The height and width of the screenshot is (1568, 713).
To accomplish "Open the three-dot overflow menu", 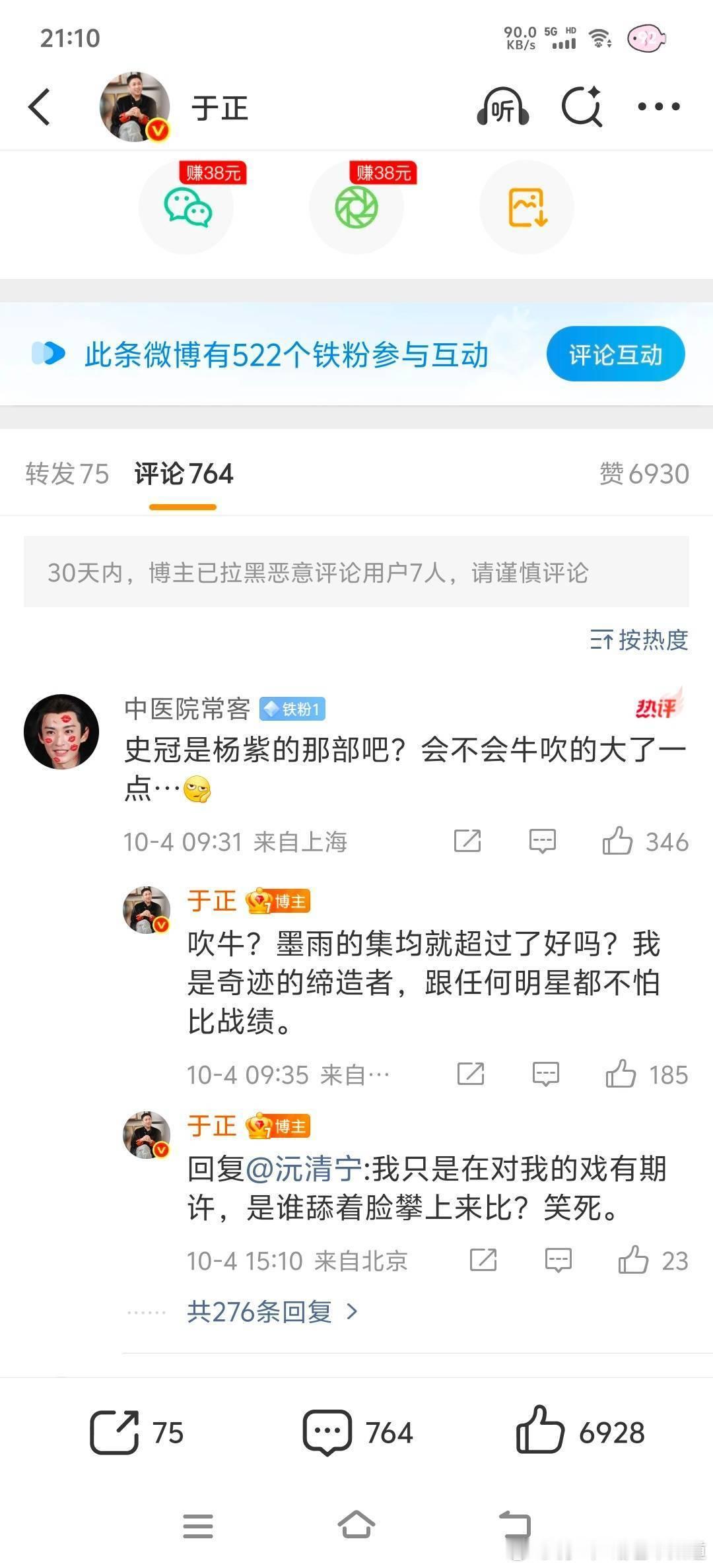I will pos(658,107).
